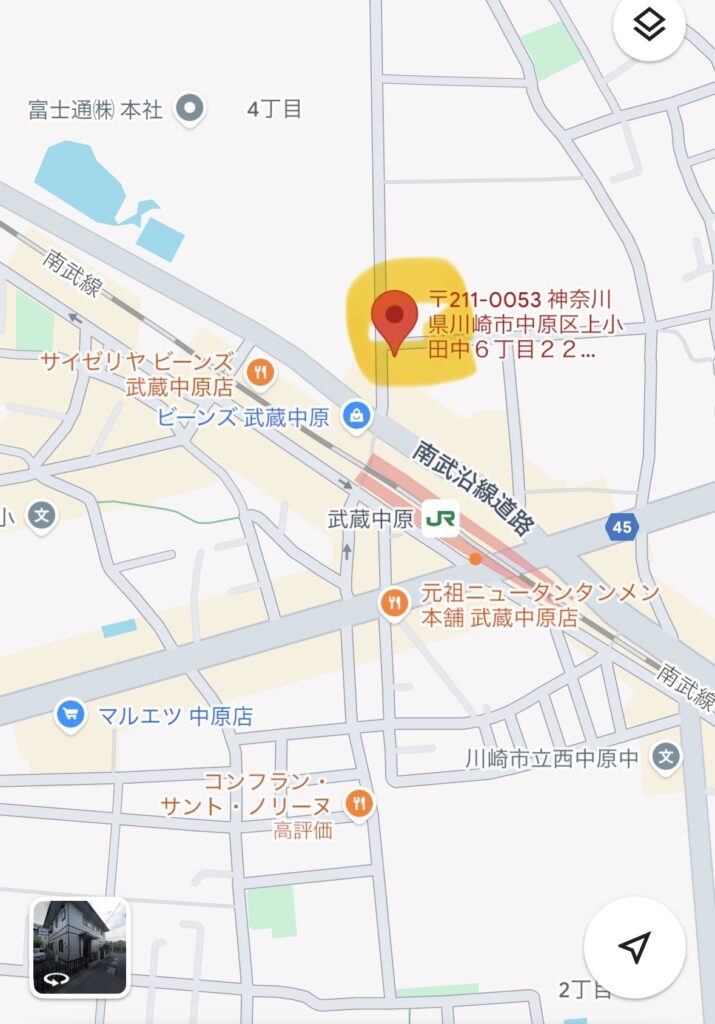Open the 富士通 本社 place marker
This screenshot has width=715, height=1024.
click(189, 107)
